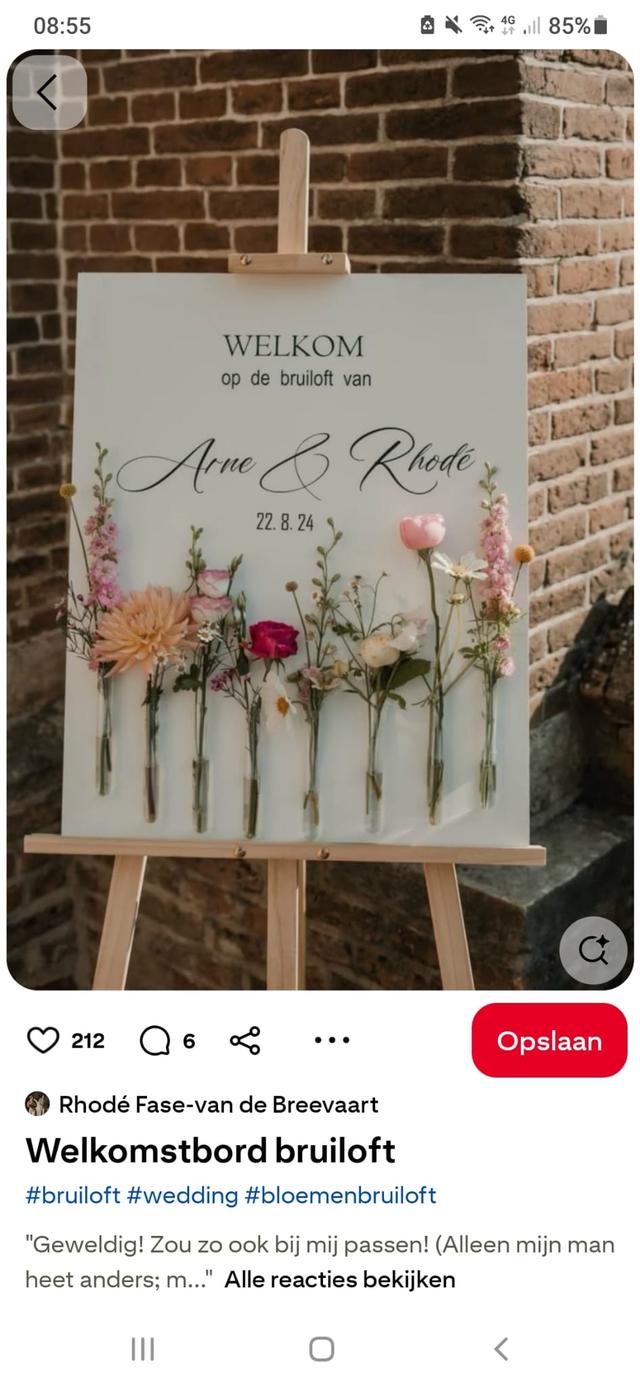Go back using the top-left arrow
The width and height of the screenshot is (640, 1387).
[48, 93]
